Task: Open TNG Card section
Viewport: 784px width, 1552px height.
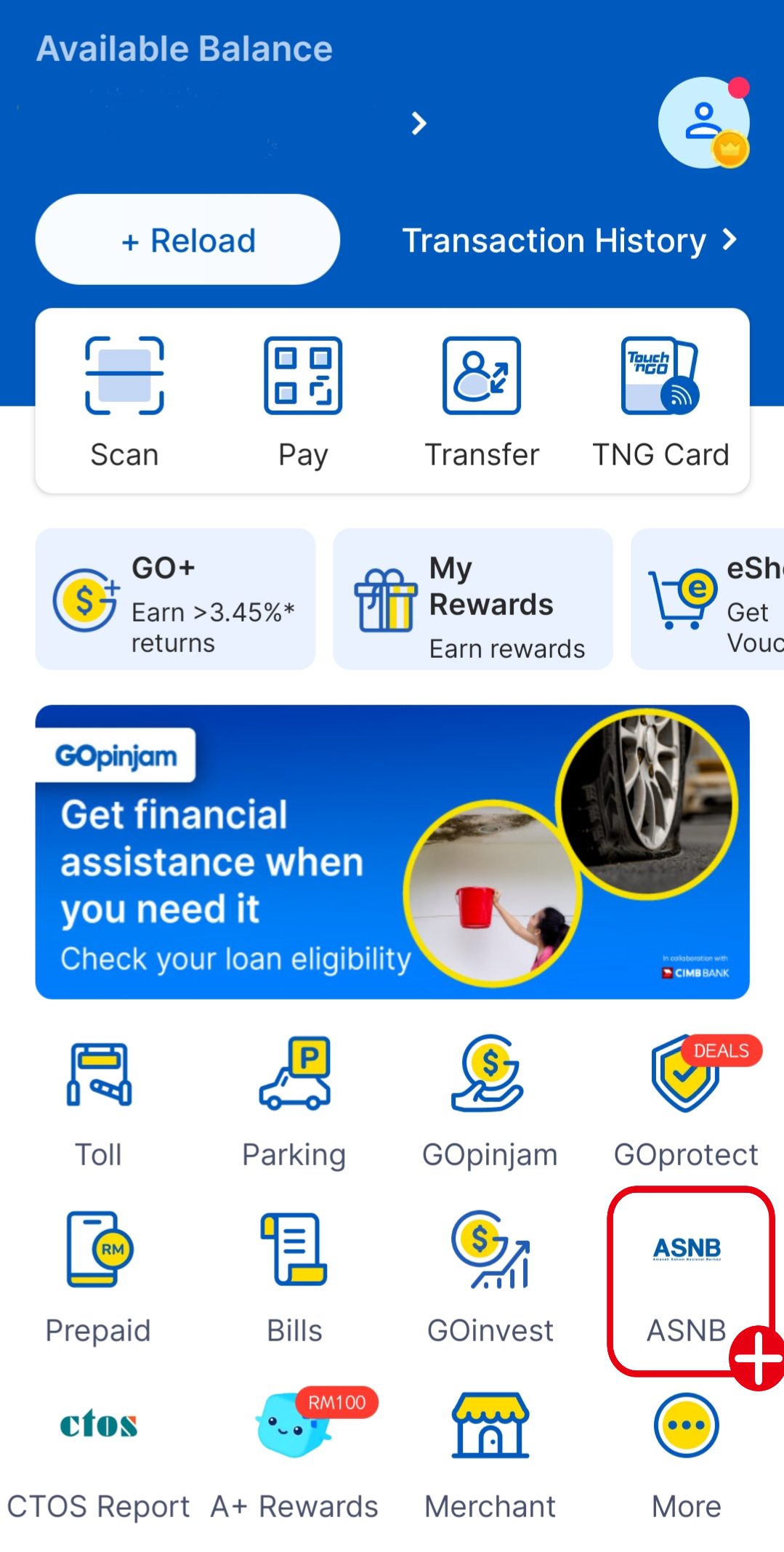Action: coord(660,403)
